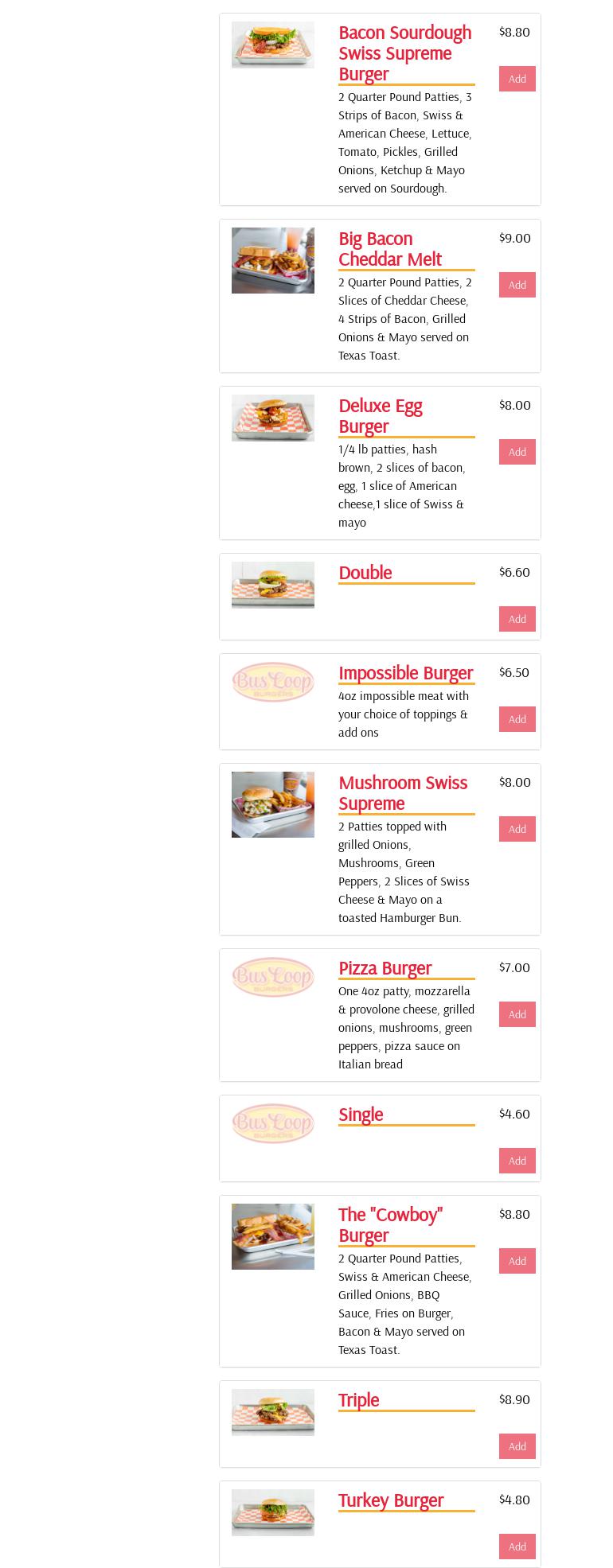View the Turkey Burger photo
613x1568 pixels.
[273, 1512]
